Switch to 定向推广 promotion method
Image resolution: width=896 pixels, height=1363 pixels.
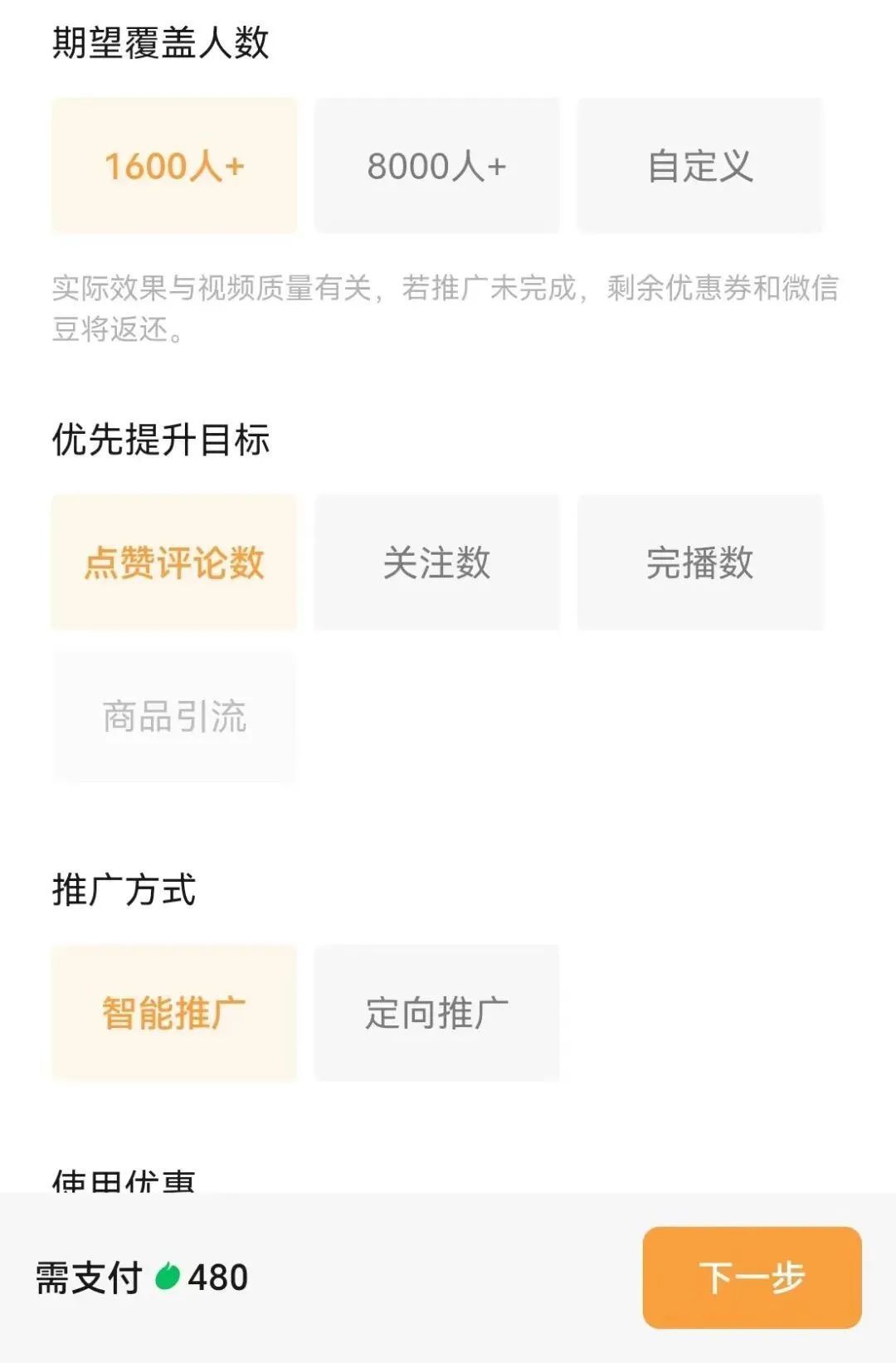pyautogui.click(x=437, y=1013)
